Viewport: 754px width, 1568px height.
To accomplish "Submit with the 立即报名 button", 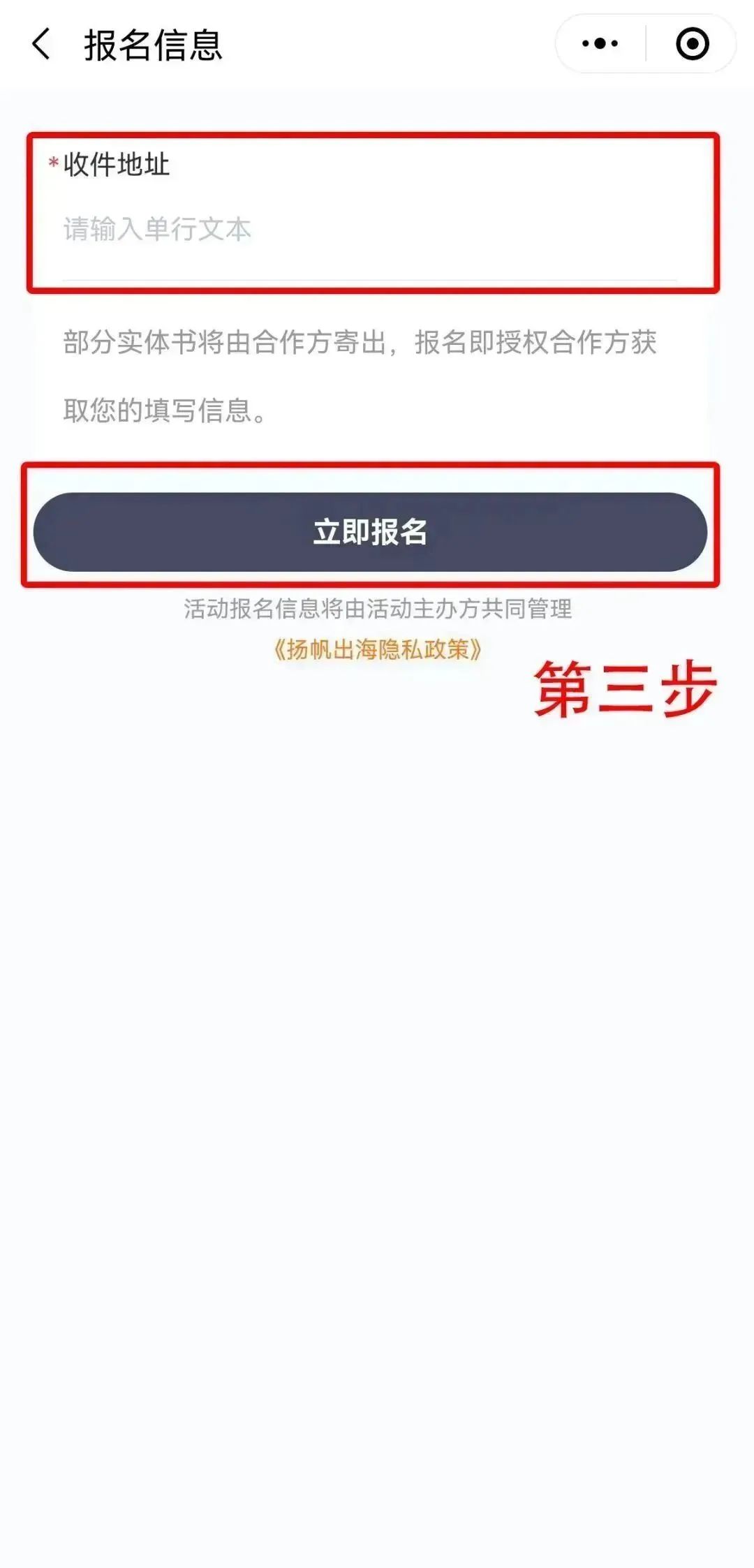I will tap(370, 532).
